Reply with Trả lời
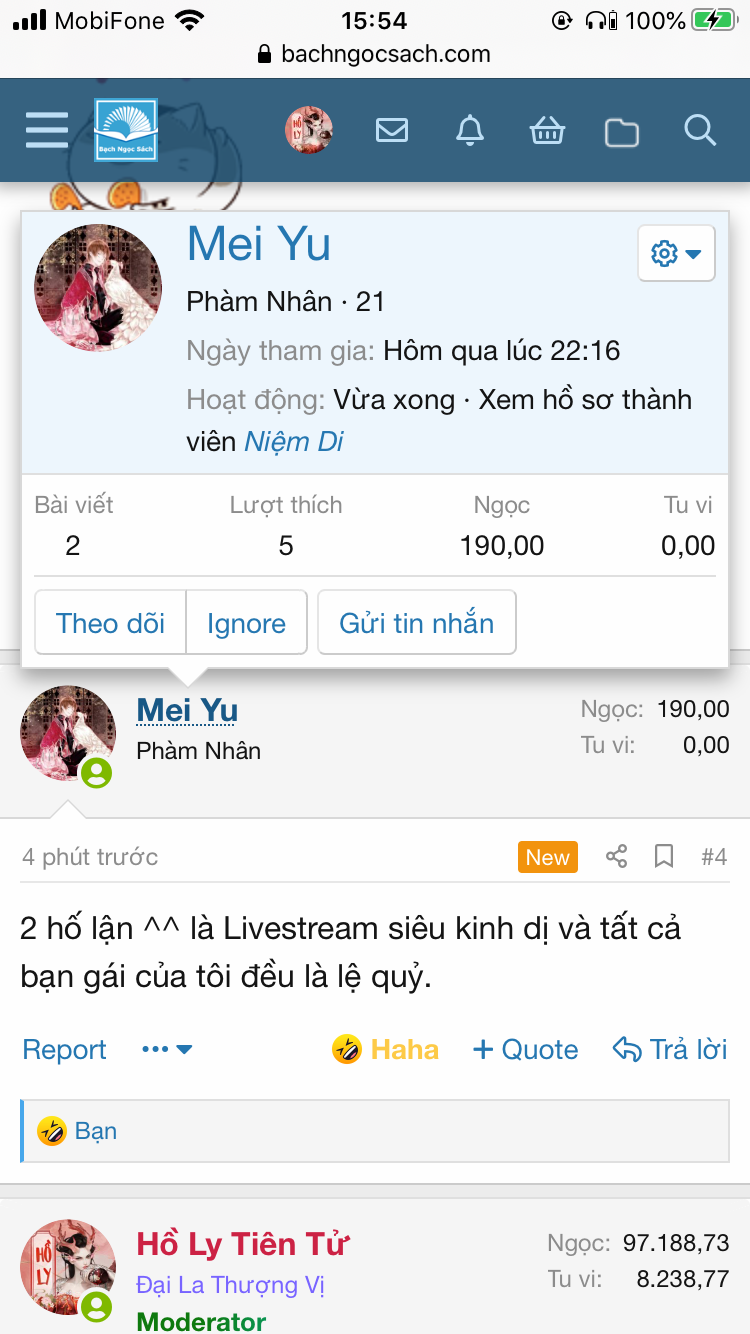 [x=670, y=1049]
